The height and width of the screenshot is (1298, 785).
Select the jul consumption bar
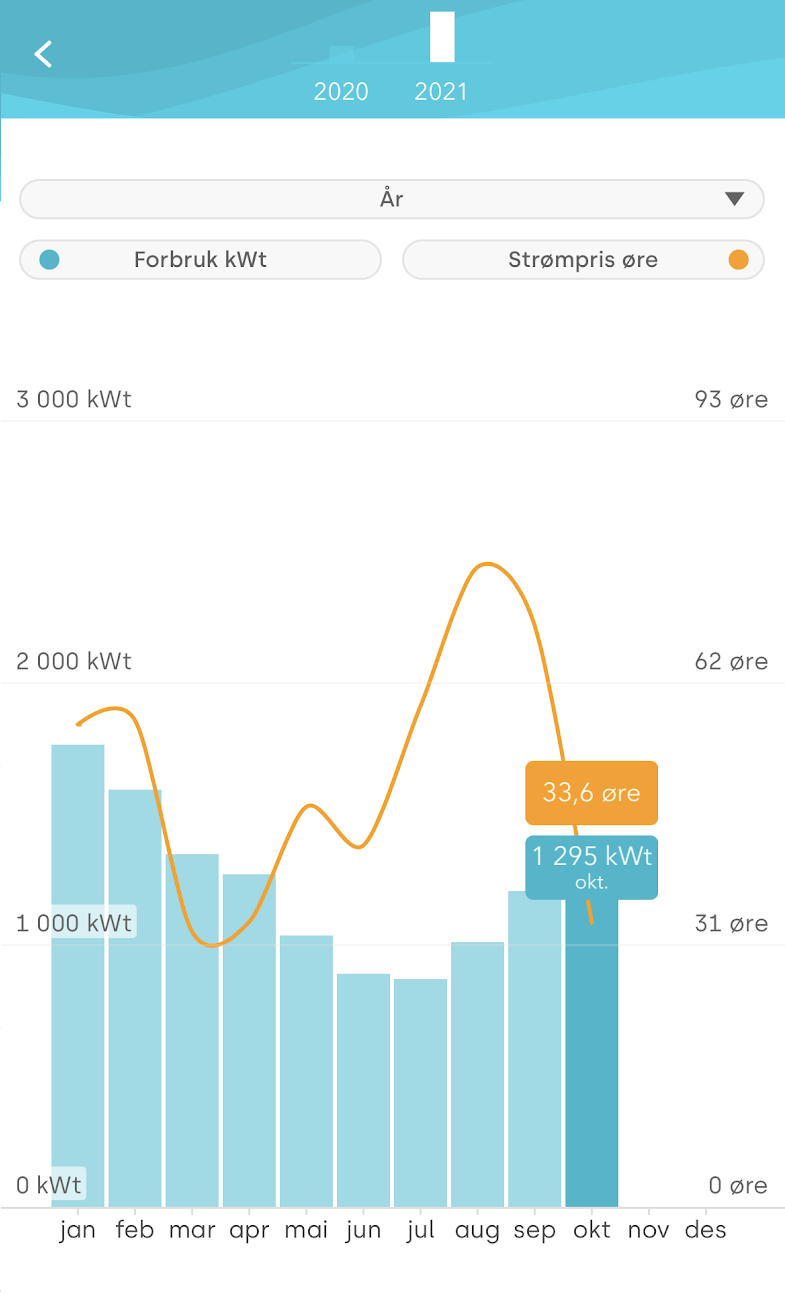click(420, 1093)
